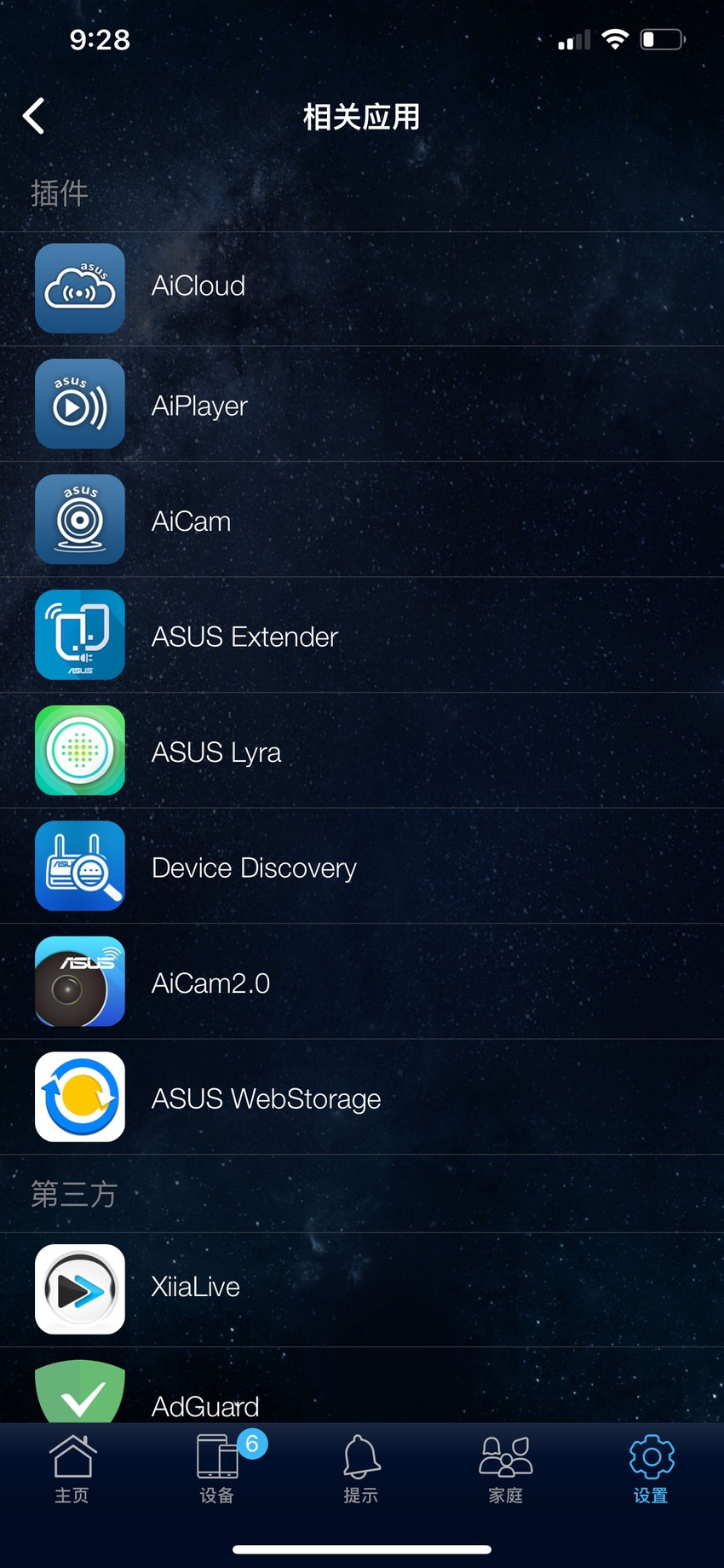Switch to the 设备 tab
724x1568 pixels.
coord(217,1470)
